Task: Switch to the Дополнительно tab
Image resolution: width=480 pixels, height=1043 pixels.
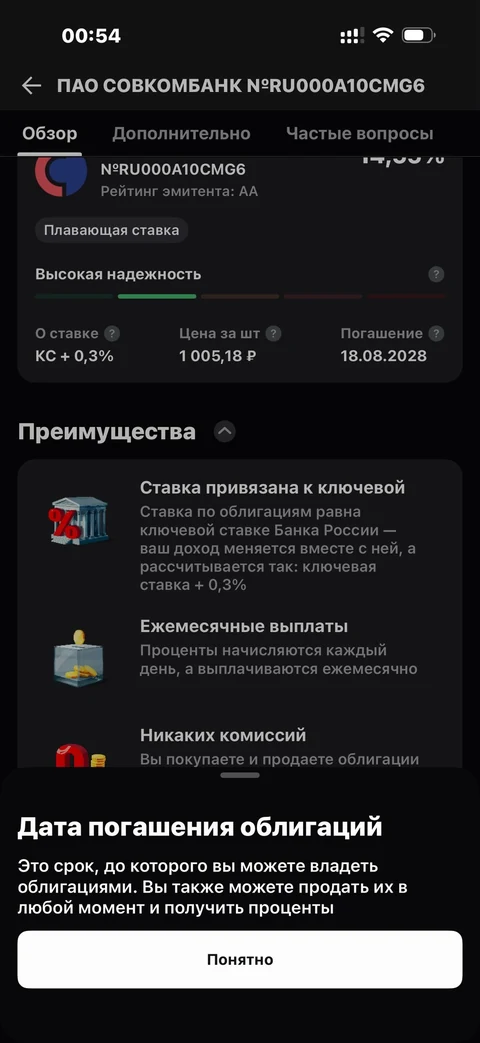Action: click(x=181, y=134)
